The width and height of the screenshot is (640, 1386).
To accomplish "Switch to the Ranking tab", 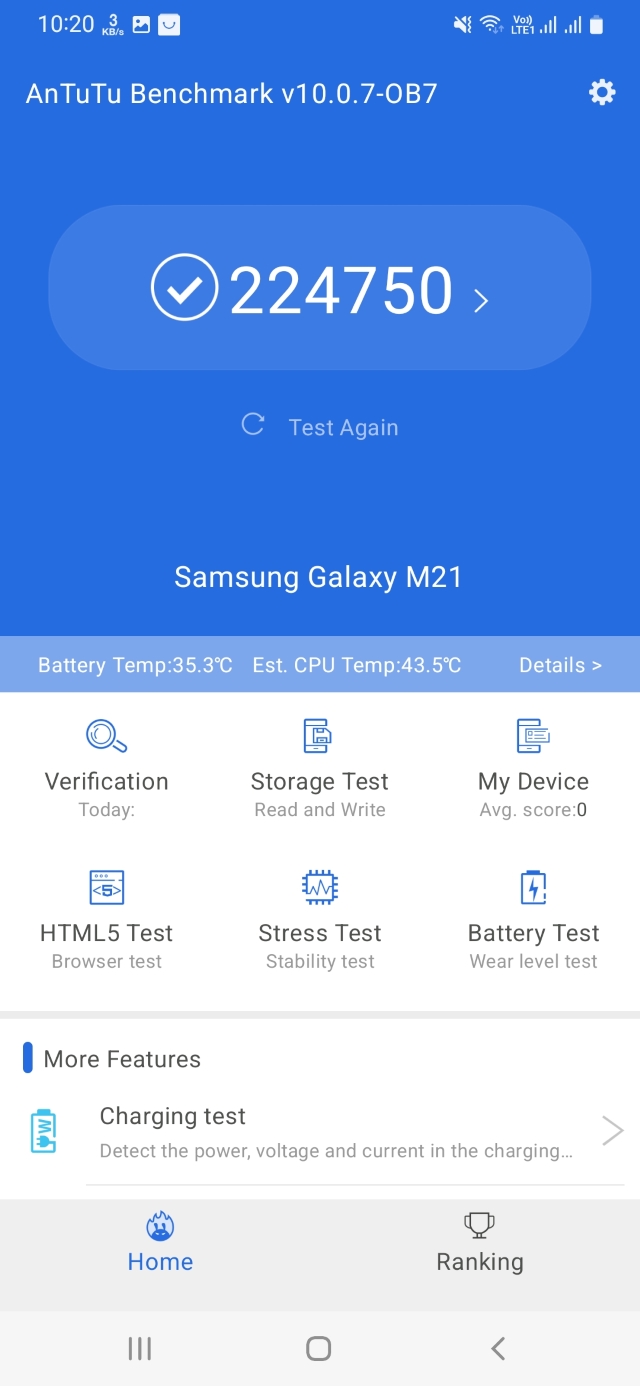I will click(x=480, y=1244).
